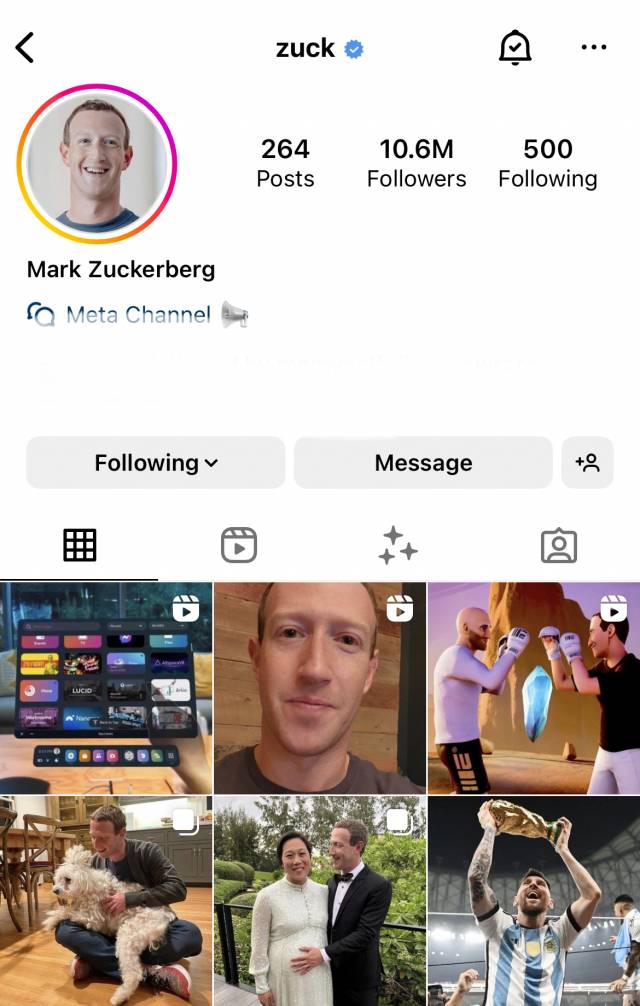
Task: Open the couple in formal wear post
Action: click(320, 900)
